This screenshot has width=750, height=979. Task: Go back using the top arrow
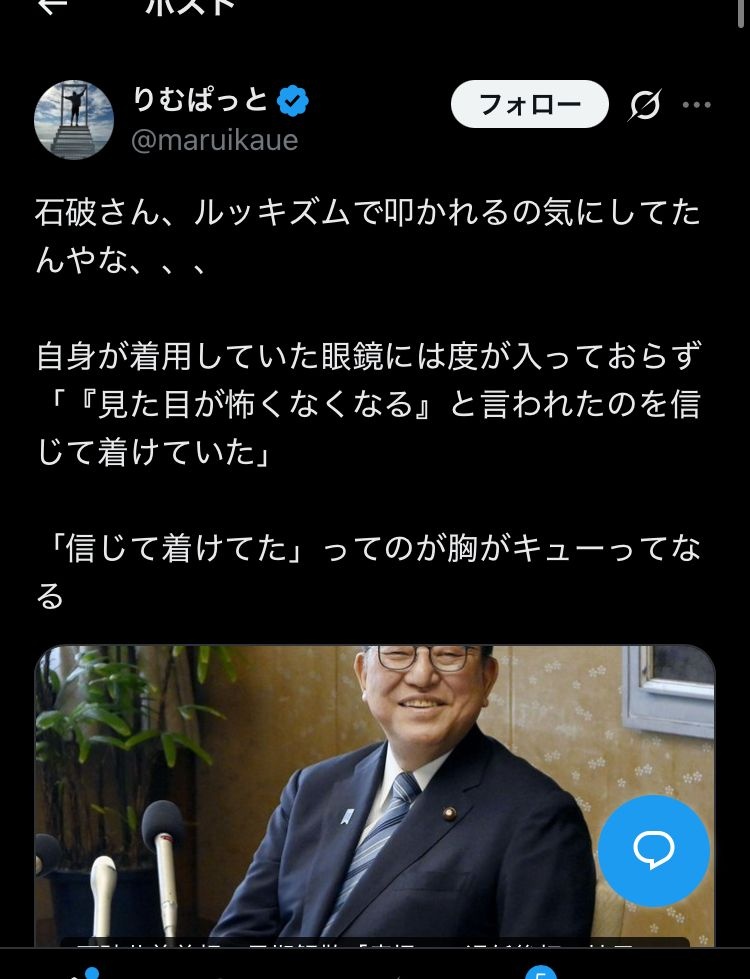point(52,6)
